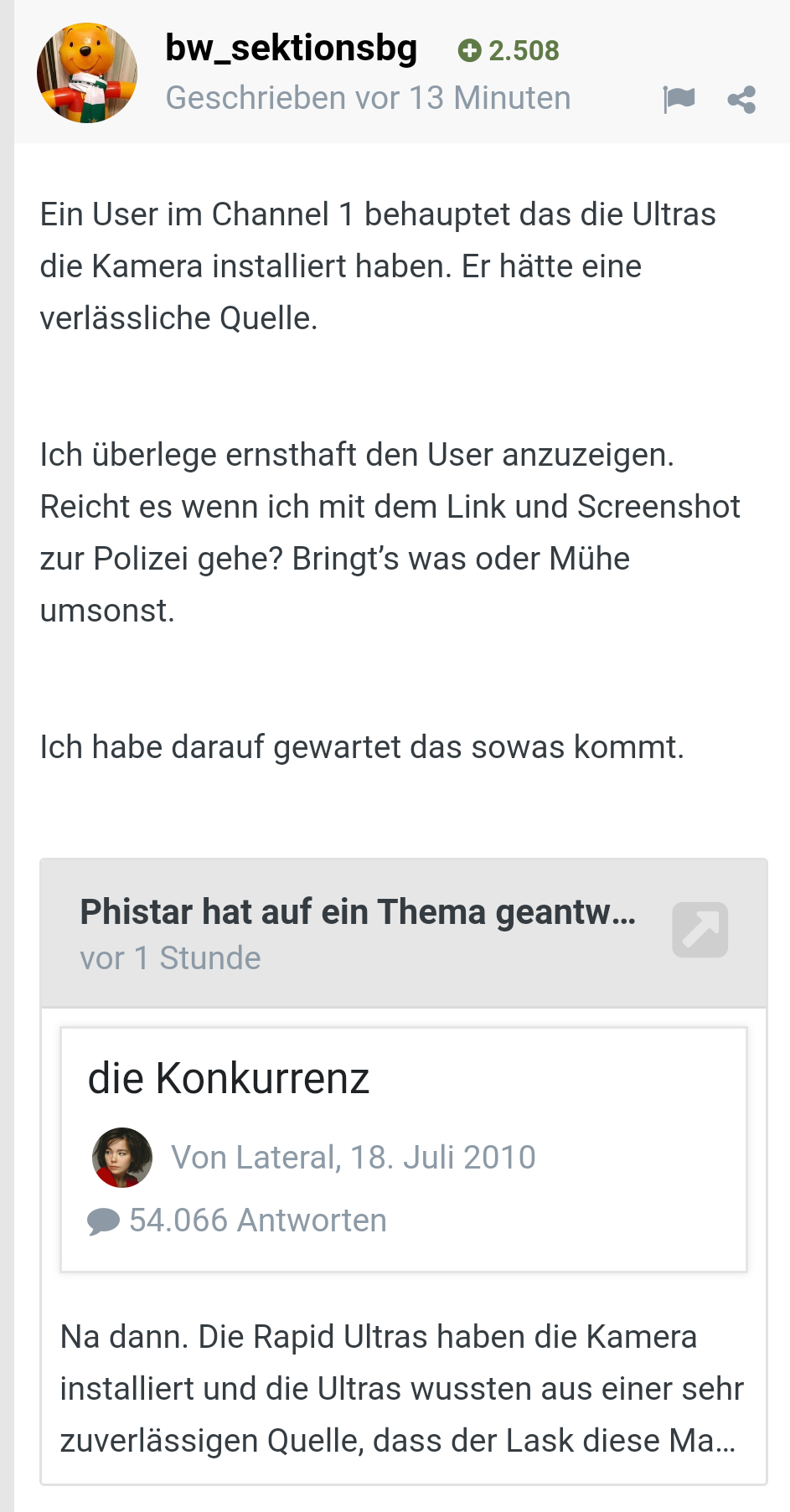Open Lateral's avatar in the quoted topic
The image size is (790, 1512).
[x=122, y=1158]
